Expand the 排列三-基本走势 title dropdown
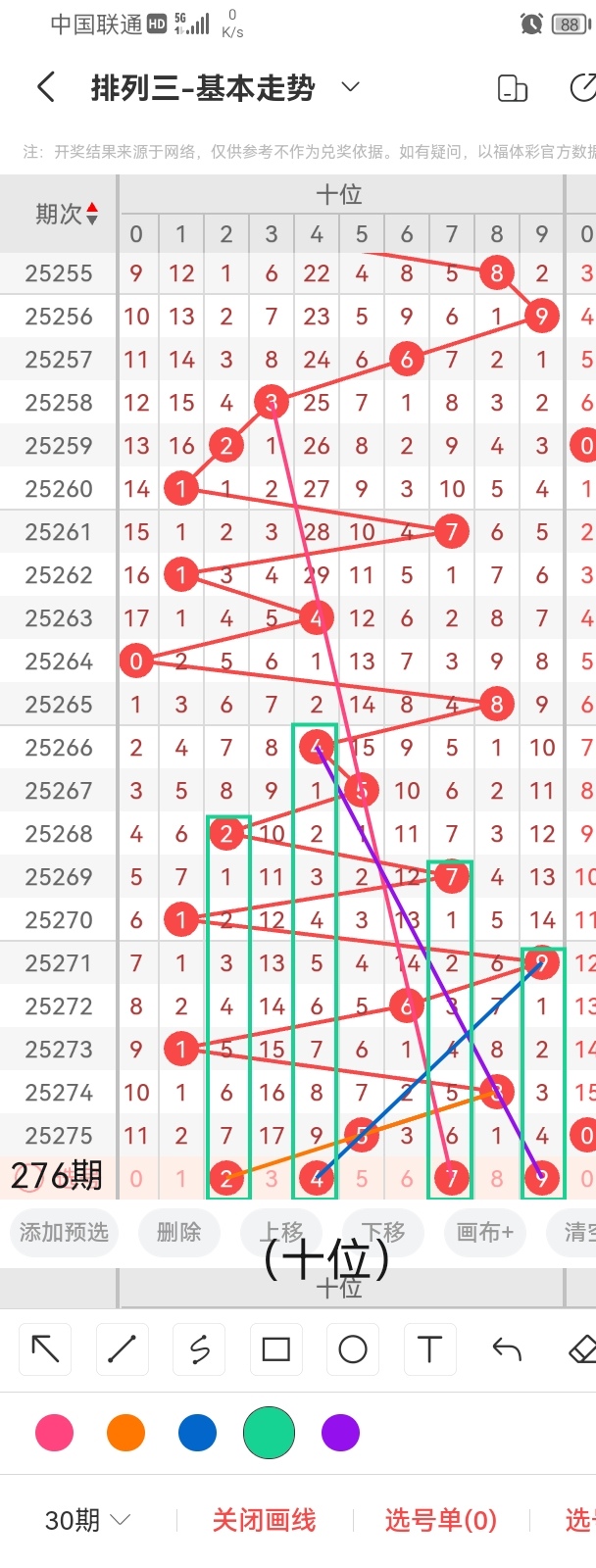596x1568 pixels. tap(350, 88)
